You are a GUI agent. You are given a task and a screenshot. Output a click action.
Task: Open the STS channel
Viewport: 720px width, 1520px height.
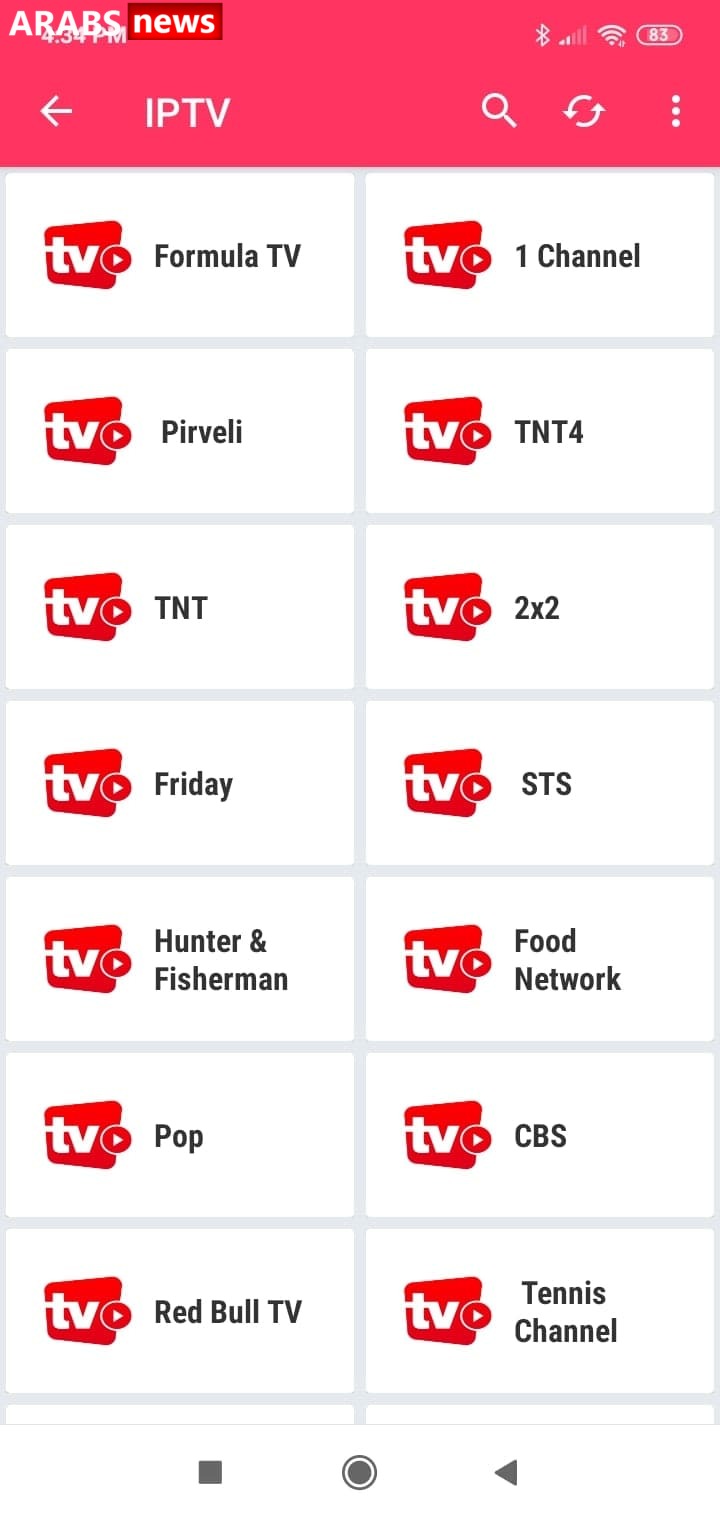pos(540,784)
